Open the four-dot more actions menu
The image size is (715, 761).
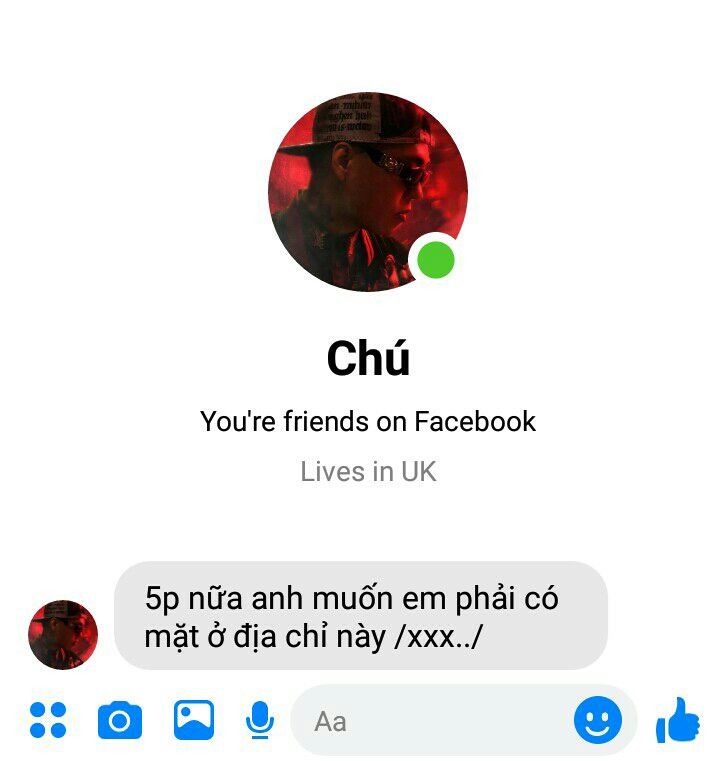click(x=48, y=720)
